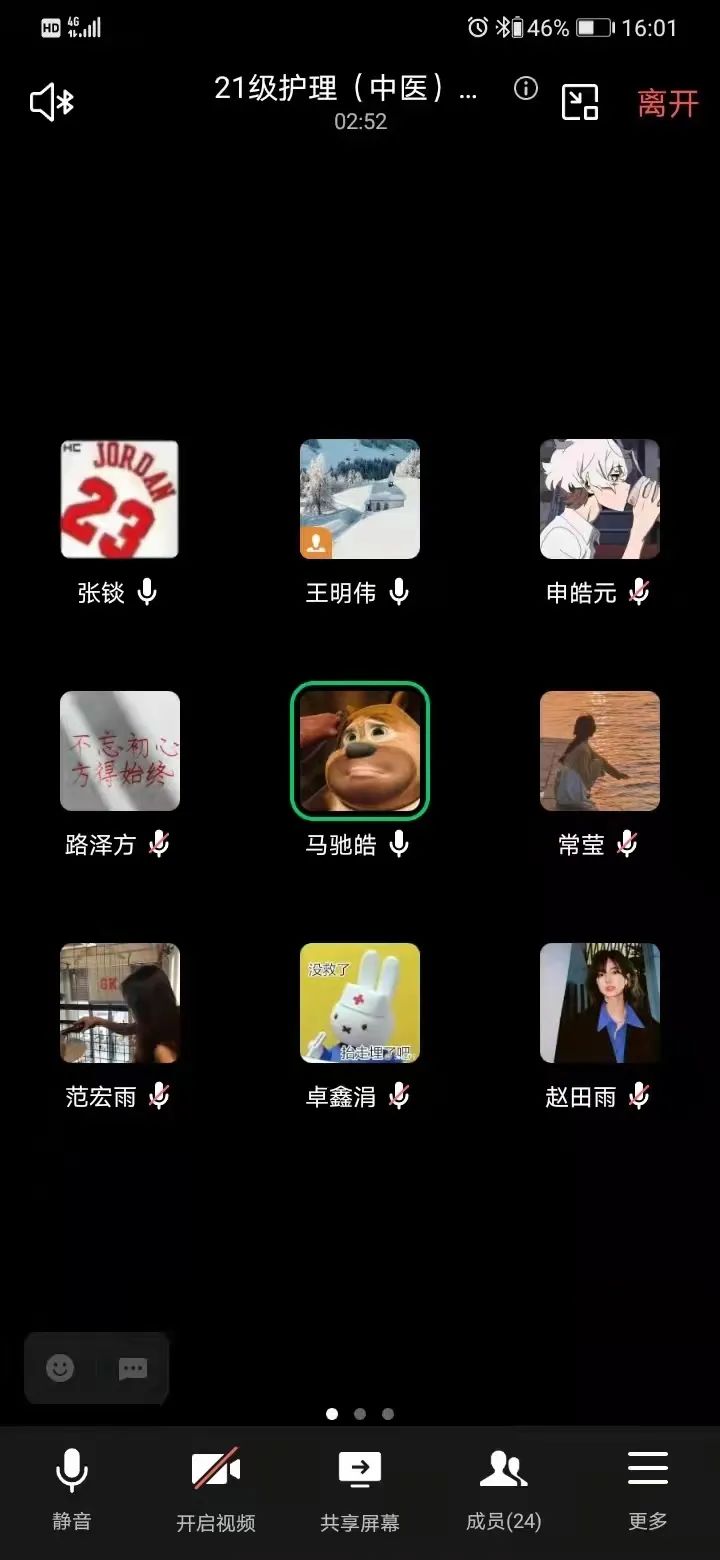Start sharing the screen with 共享屏幕
Screen dimensions: 720x1560
[360, 1488]
